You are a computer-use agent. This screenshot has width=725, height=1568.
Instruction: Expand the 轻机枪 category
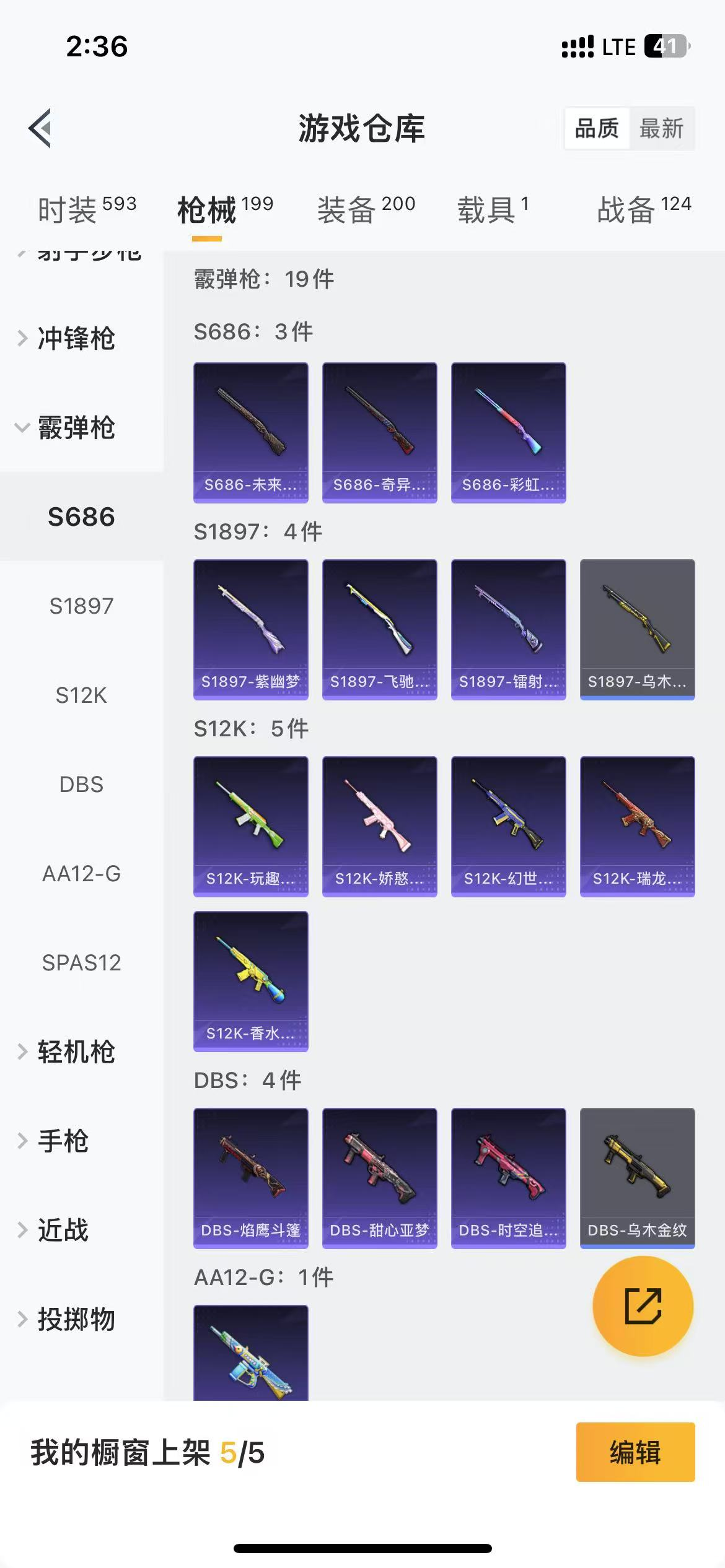[76, 1052]
